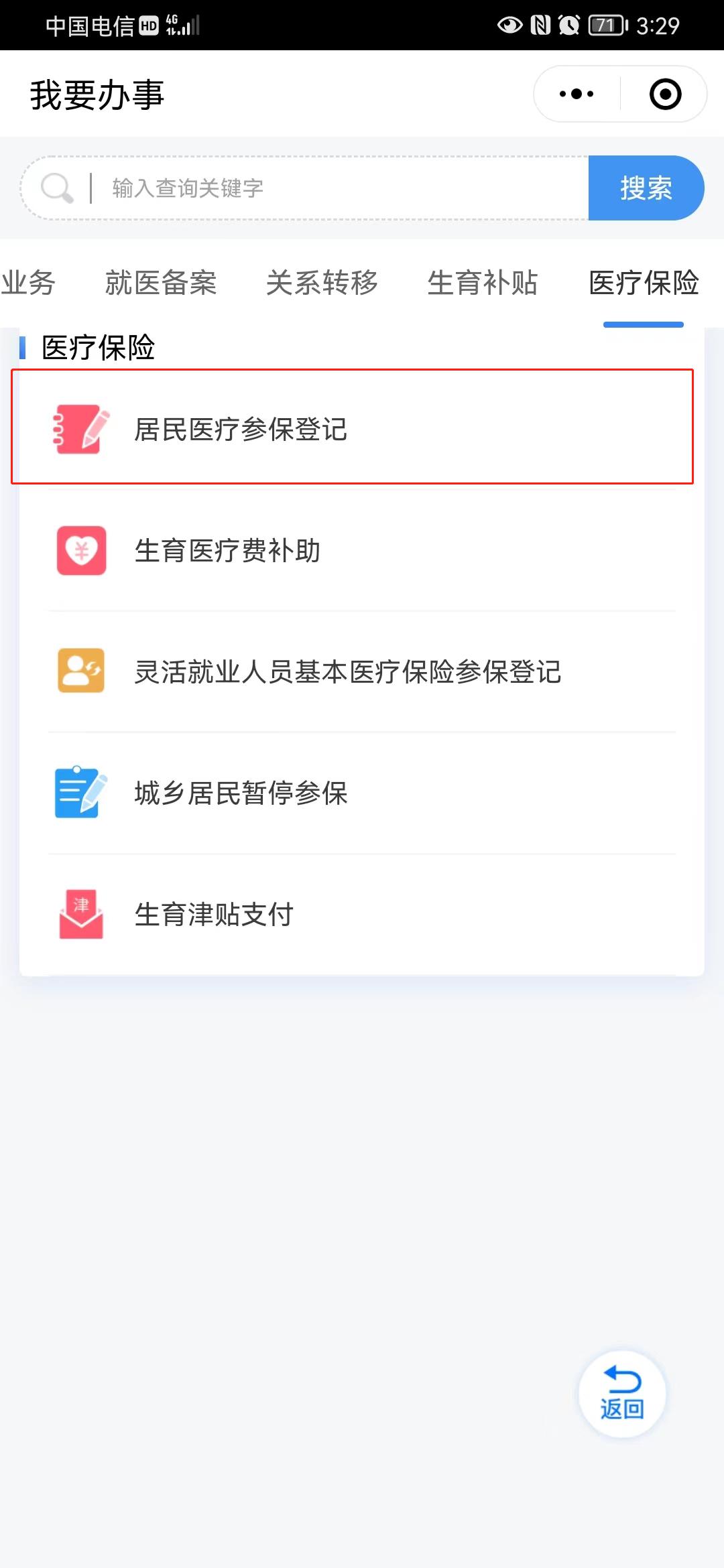This screenshot has width=724, height=1568.
Task: Select the 生育补贴 tab
Action: click(x=483, y=283)
